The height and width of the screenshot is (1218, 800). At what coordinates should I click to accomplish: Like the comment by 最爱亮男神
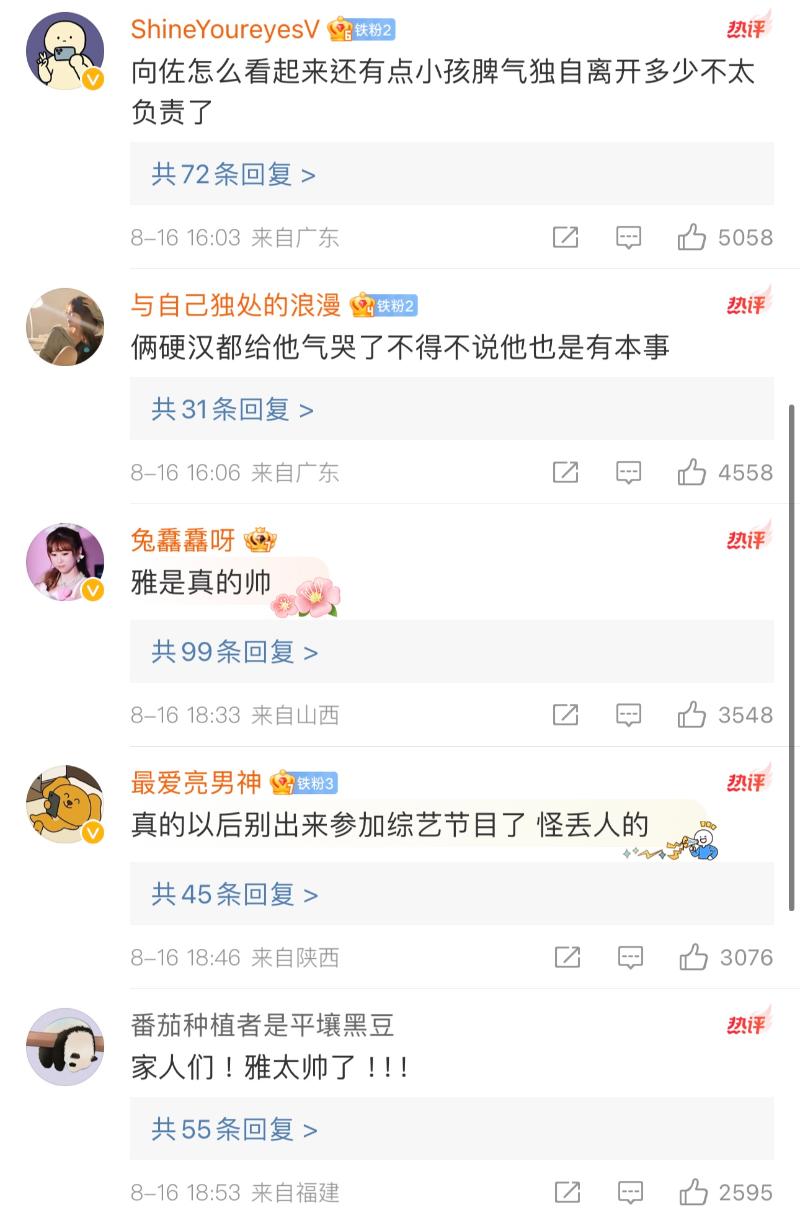693,957
